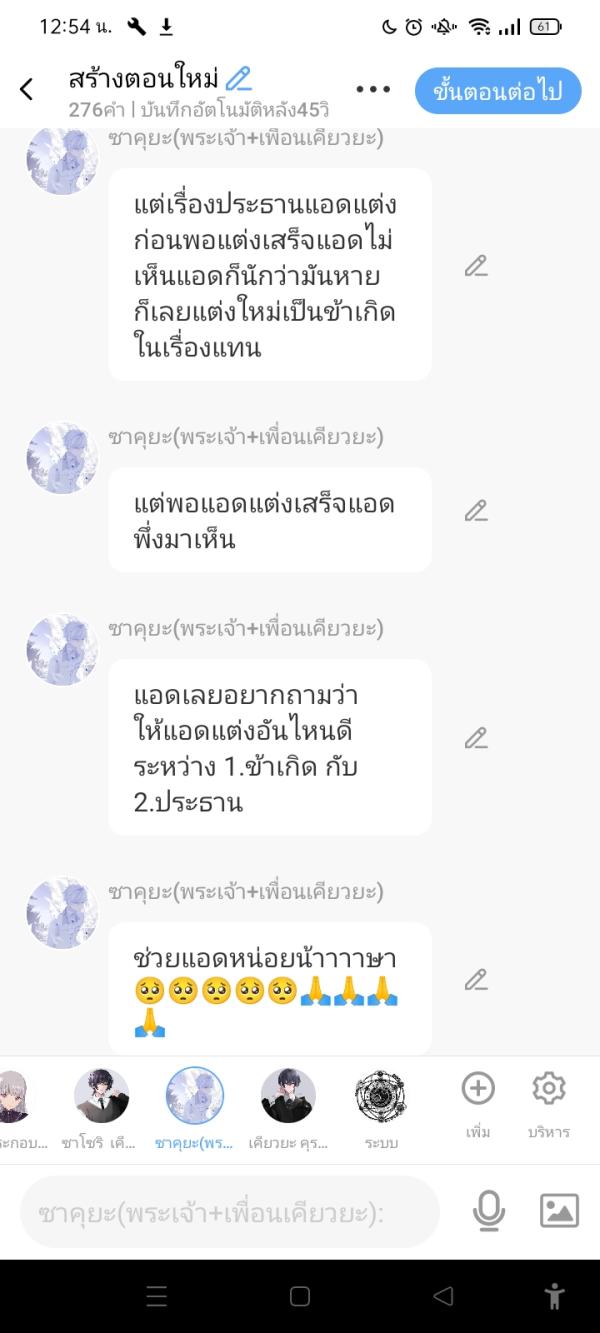The width and height of the screenshot is (600, 1333).
Task: Tap the system home button
Action: 300,1297
